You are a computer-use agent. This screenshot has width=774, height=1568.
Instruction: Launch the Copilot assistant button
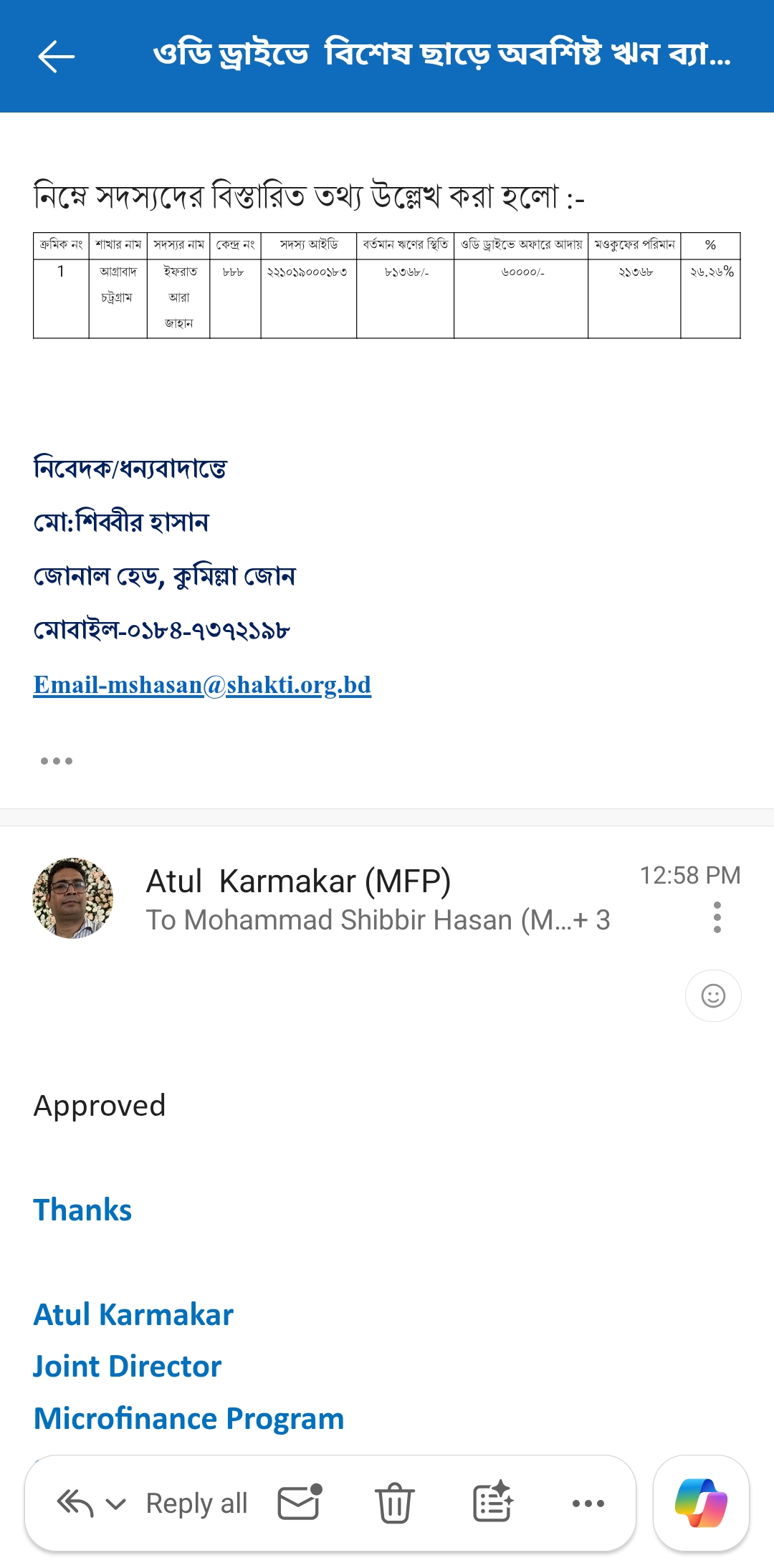(701, 1503)
